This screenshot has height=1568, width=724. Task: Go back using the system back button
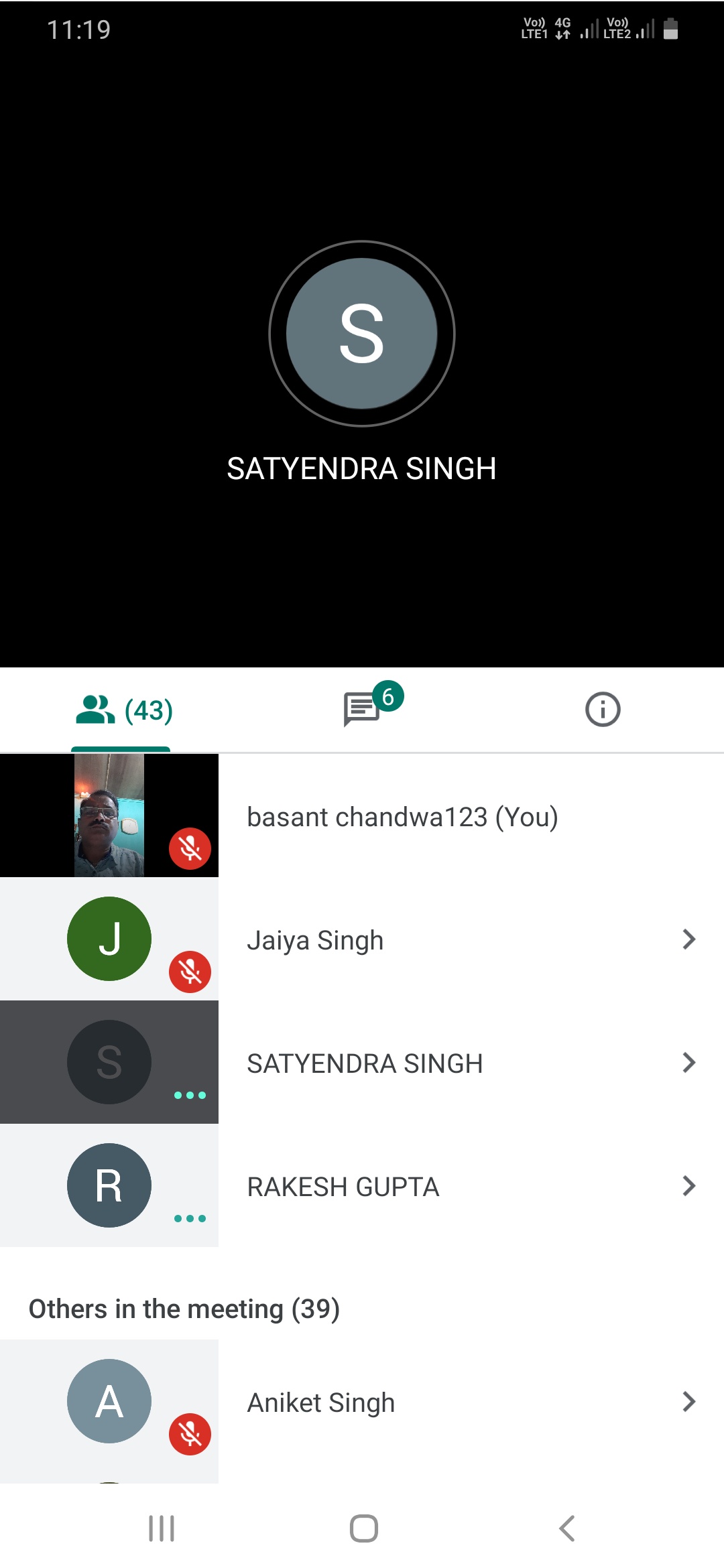click(x=567, y=1528)
